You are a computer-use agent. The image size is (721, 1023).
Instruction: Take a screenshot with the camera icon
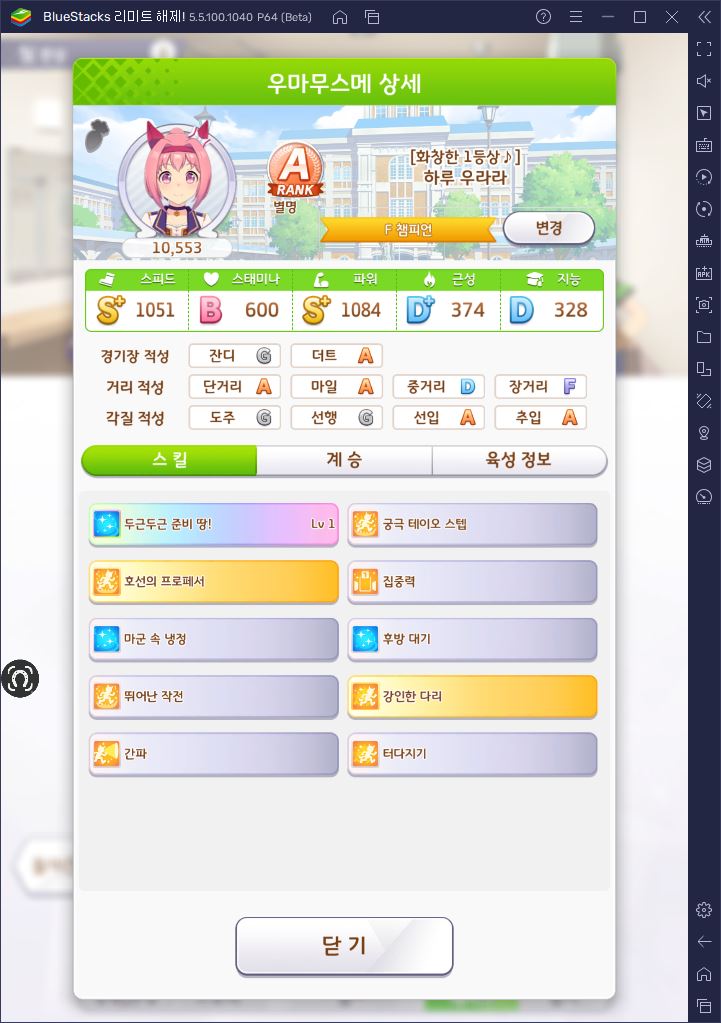[704, 304]
